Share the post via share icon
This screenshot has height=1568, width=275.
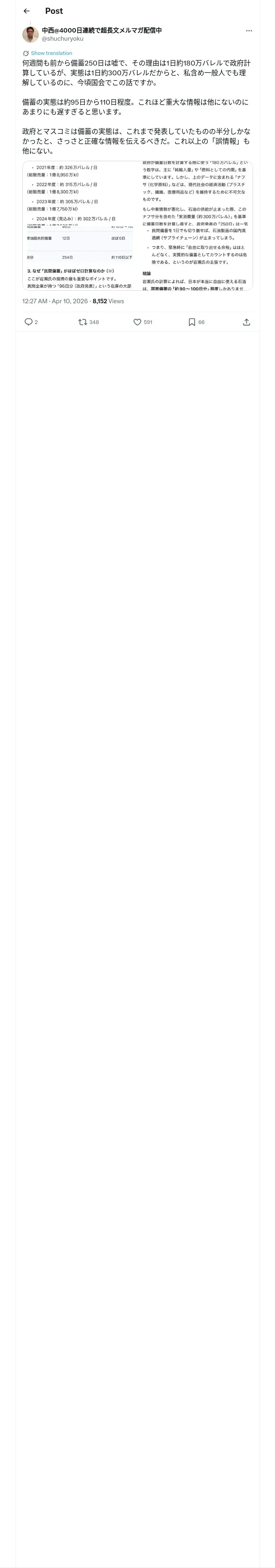tap(246, 322)
